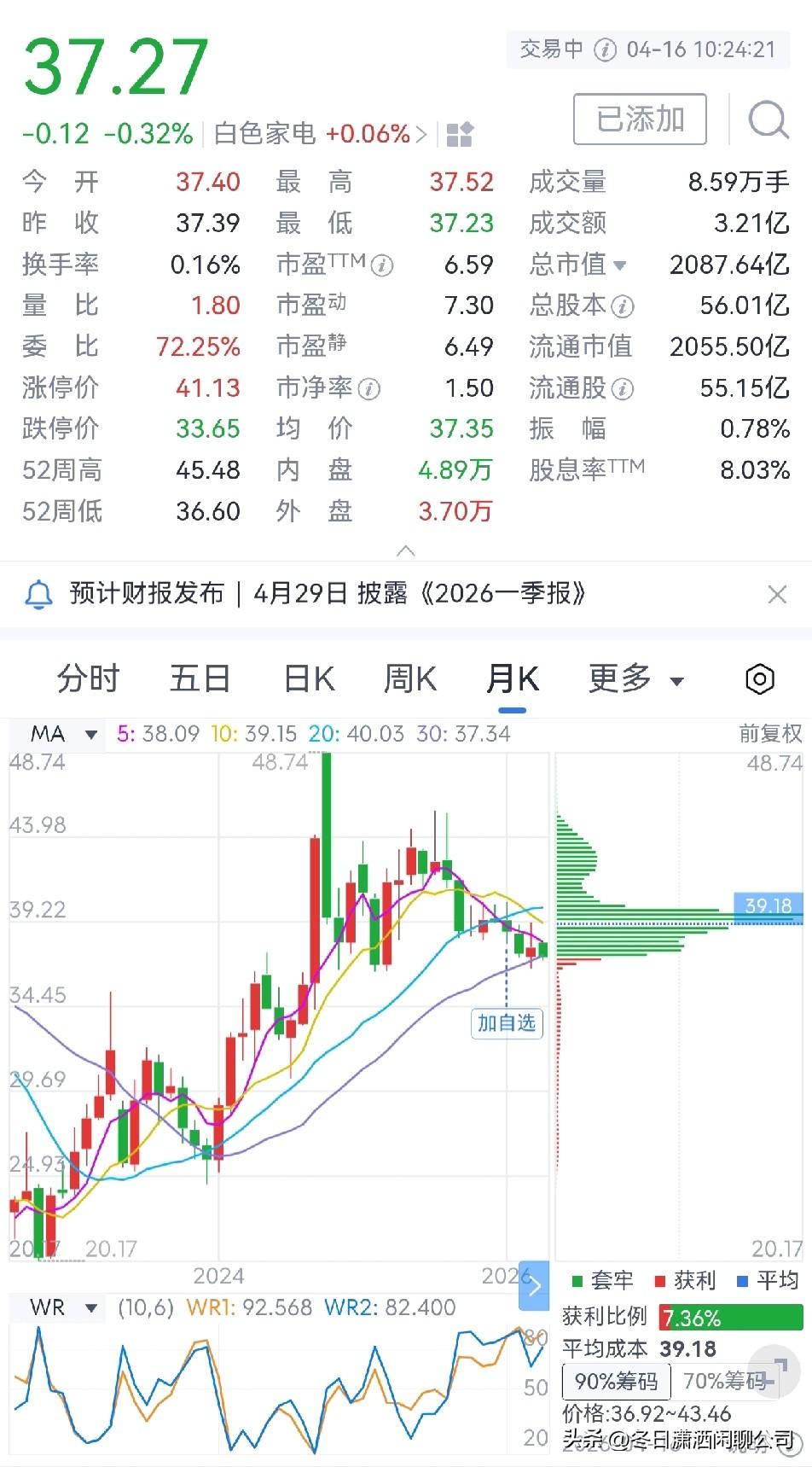Switch to the 分时 tab
Screen dimensions: 812x1467
[87, 678]
